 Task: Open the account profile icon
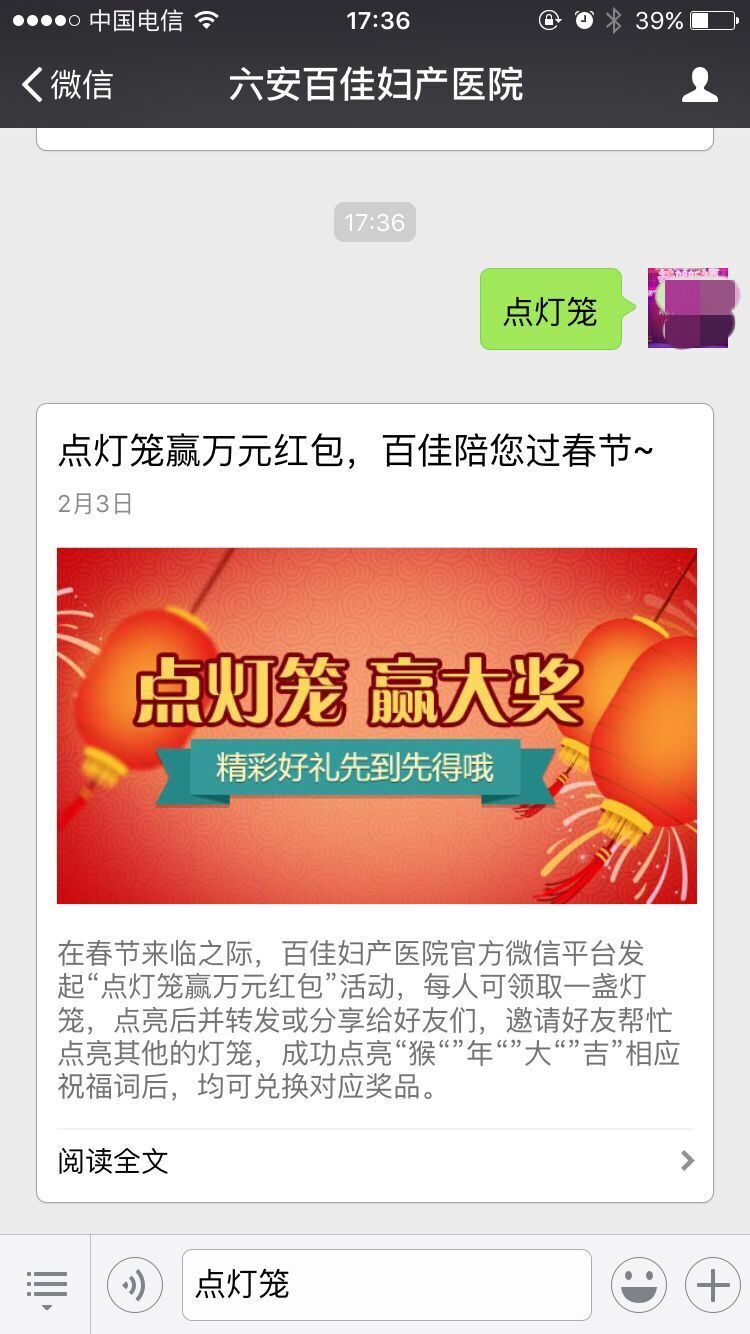tap(699, 85)
